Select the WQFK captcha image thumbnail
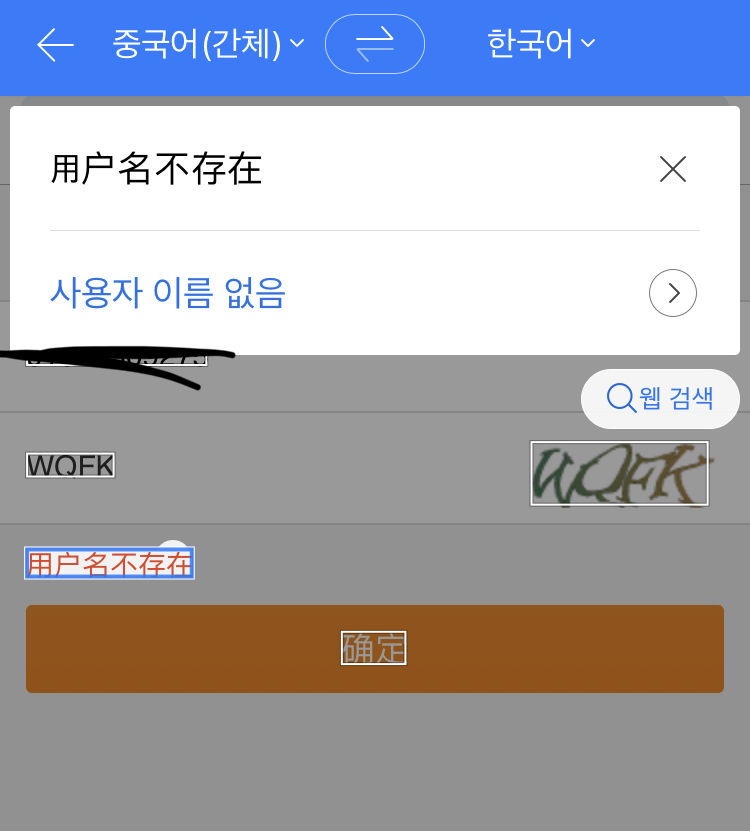This screenshot has height=831, width=750. (618, 473)
